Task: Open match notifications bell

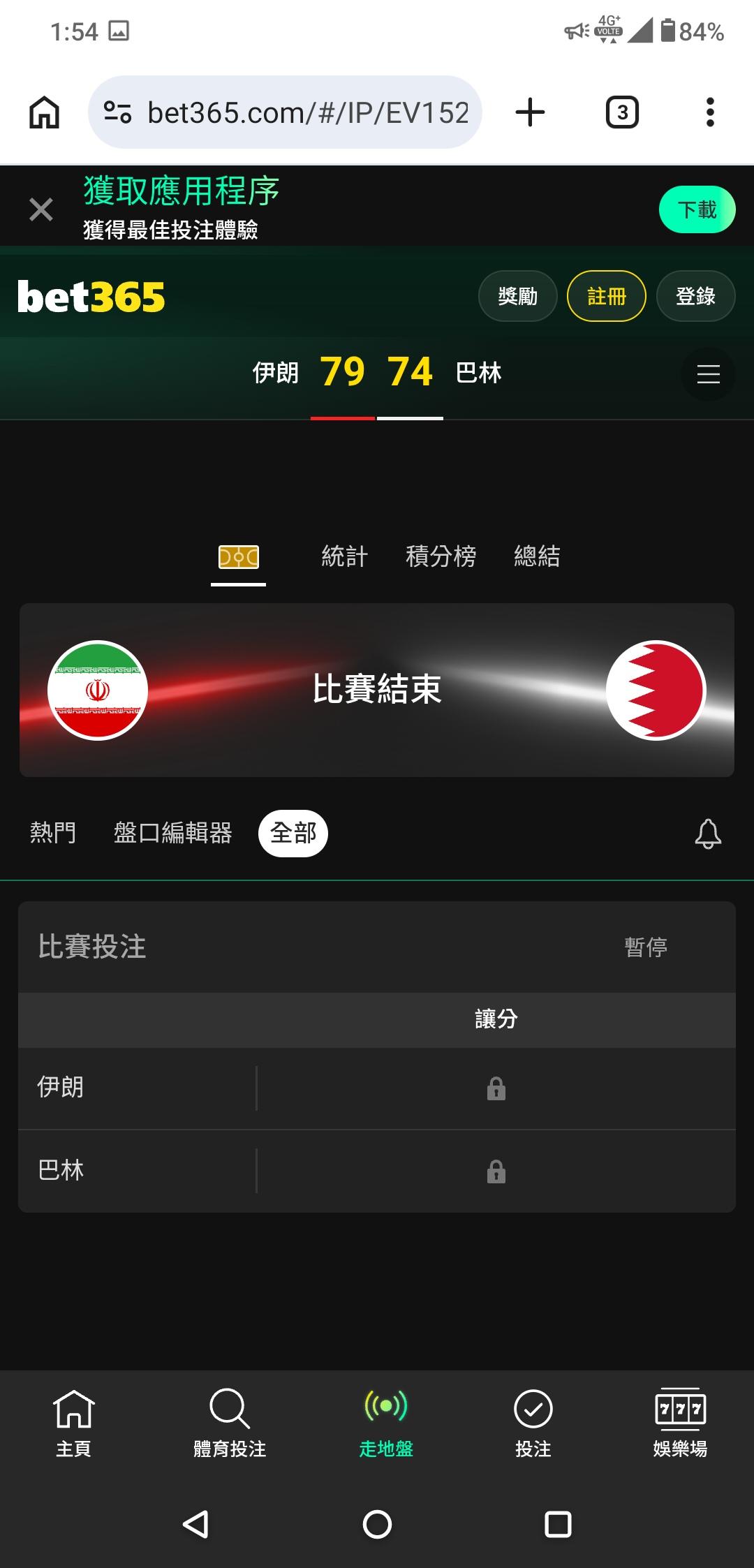Action: (x=708, y=834)
